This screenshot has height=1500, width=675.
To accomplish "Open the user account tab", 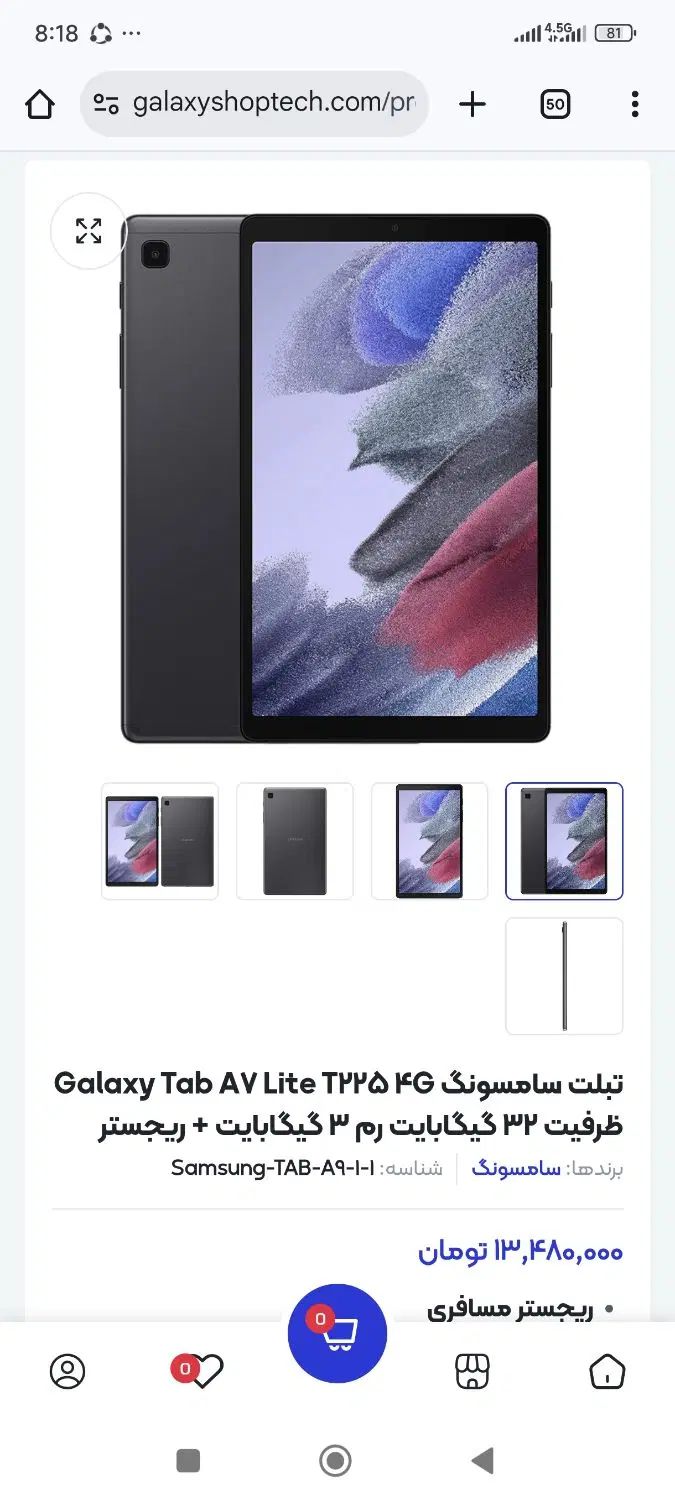I will point(68,1371).
